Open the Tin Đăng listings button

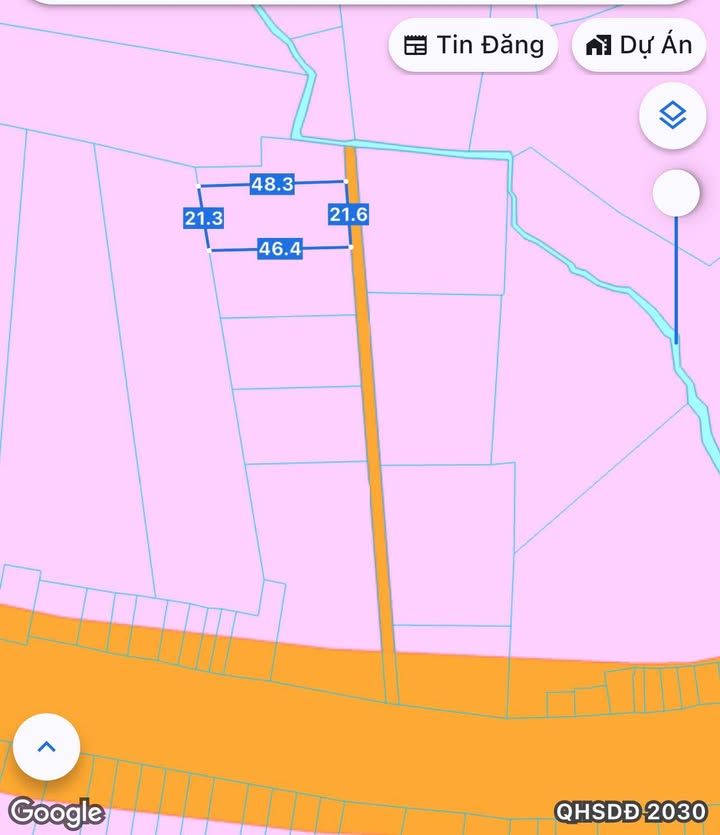tap(474, 45)
